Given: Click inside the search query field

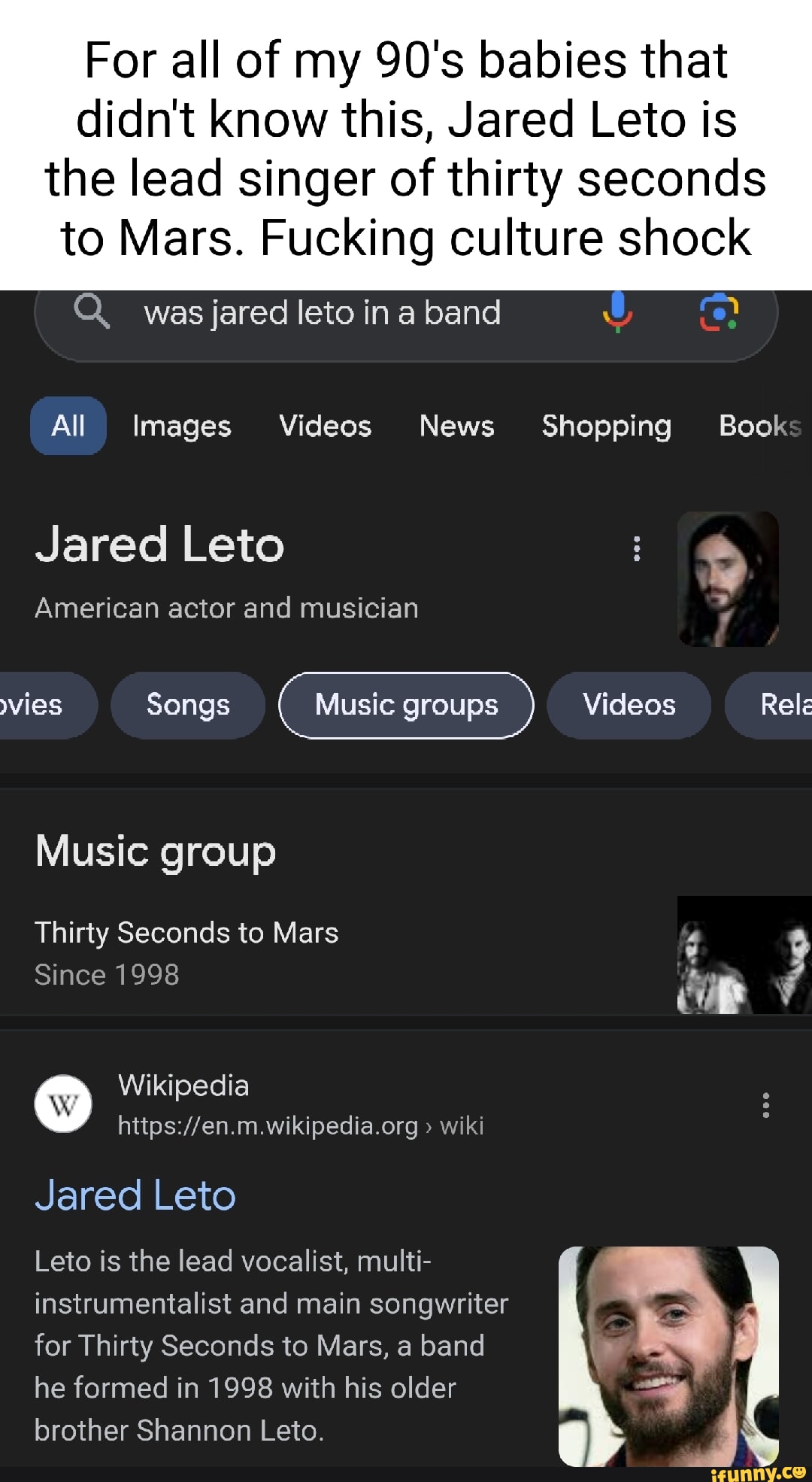Looking at the screenshot, I should (x=323, y=313).
